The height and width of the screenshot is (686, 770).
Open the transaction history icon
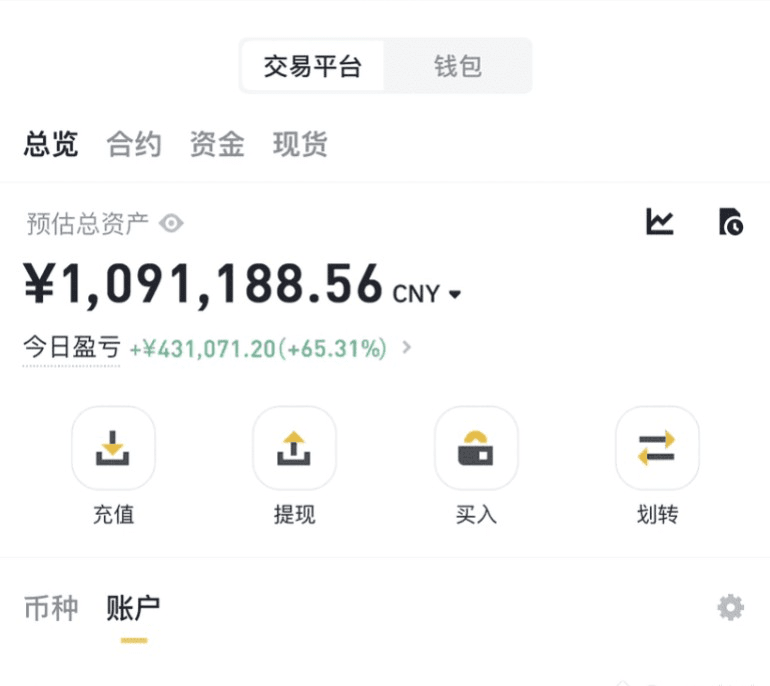(731, 222)
